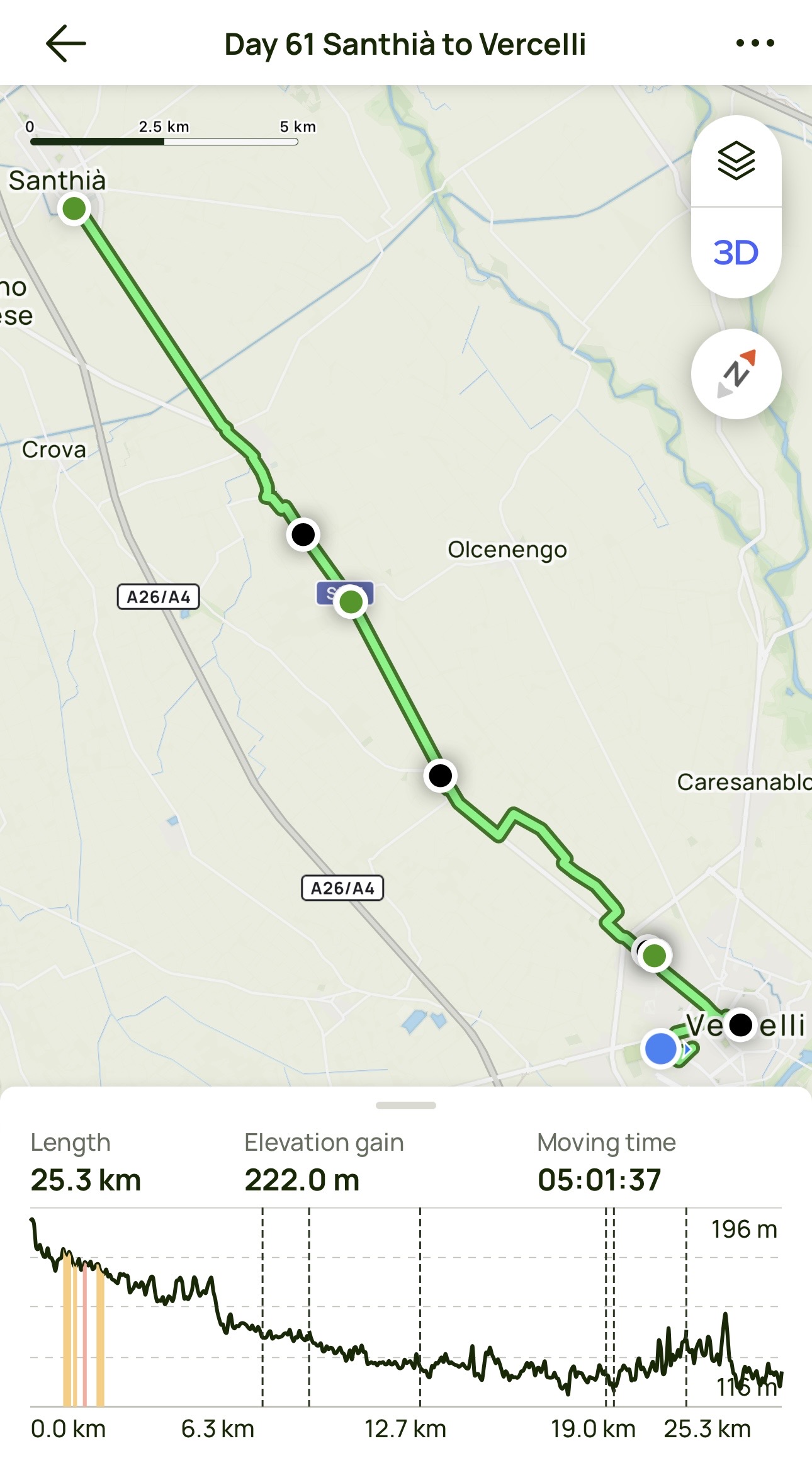Image resolution: width=812 pixels, height=1458 pixels.
Task: Open the three-dot overflow menu
Action: (x=755, y=43)
